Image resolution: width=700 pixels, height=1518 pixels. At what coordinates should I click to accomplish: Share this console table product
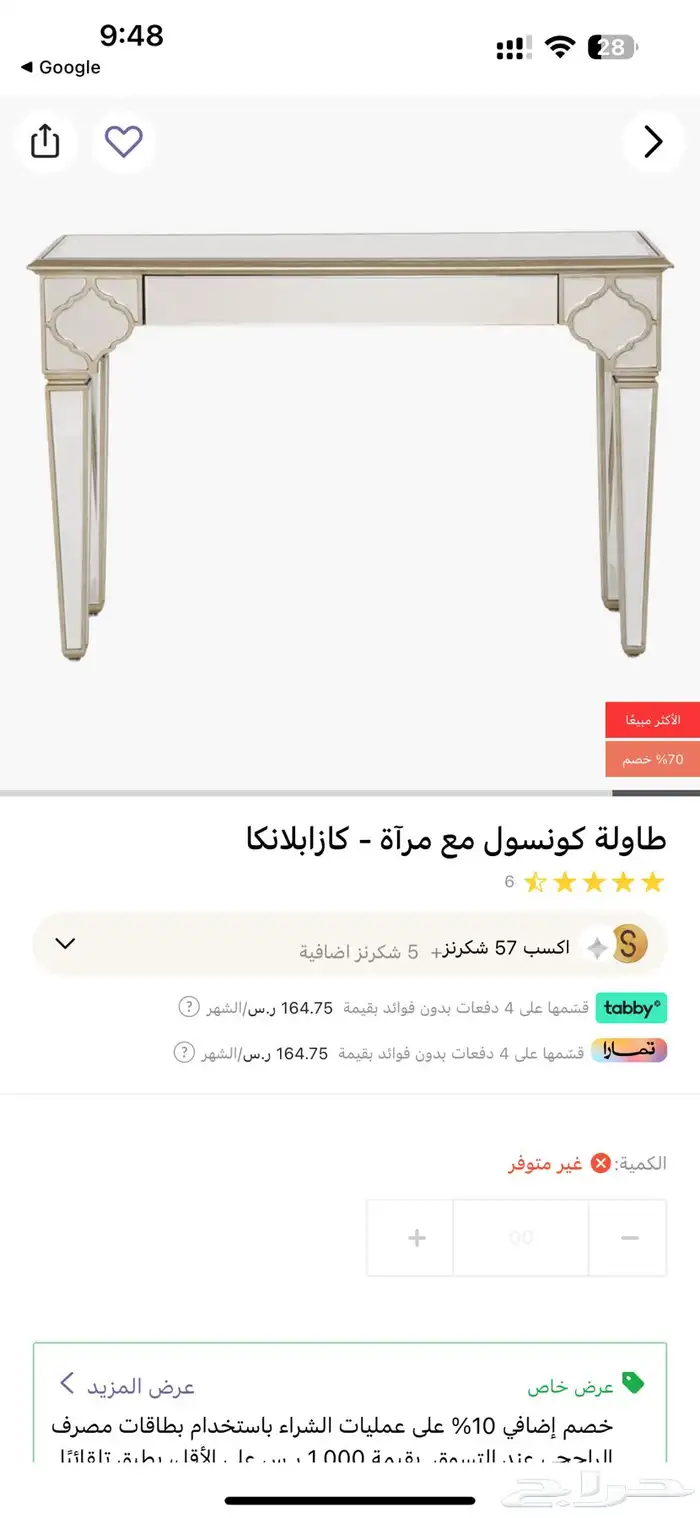click(45, 142)
